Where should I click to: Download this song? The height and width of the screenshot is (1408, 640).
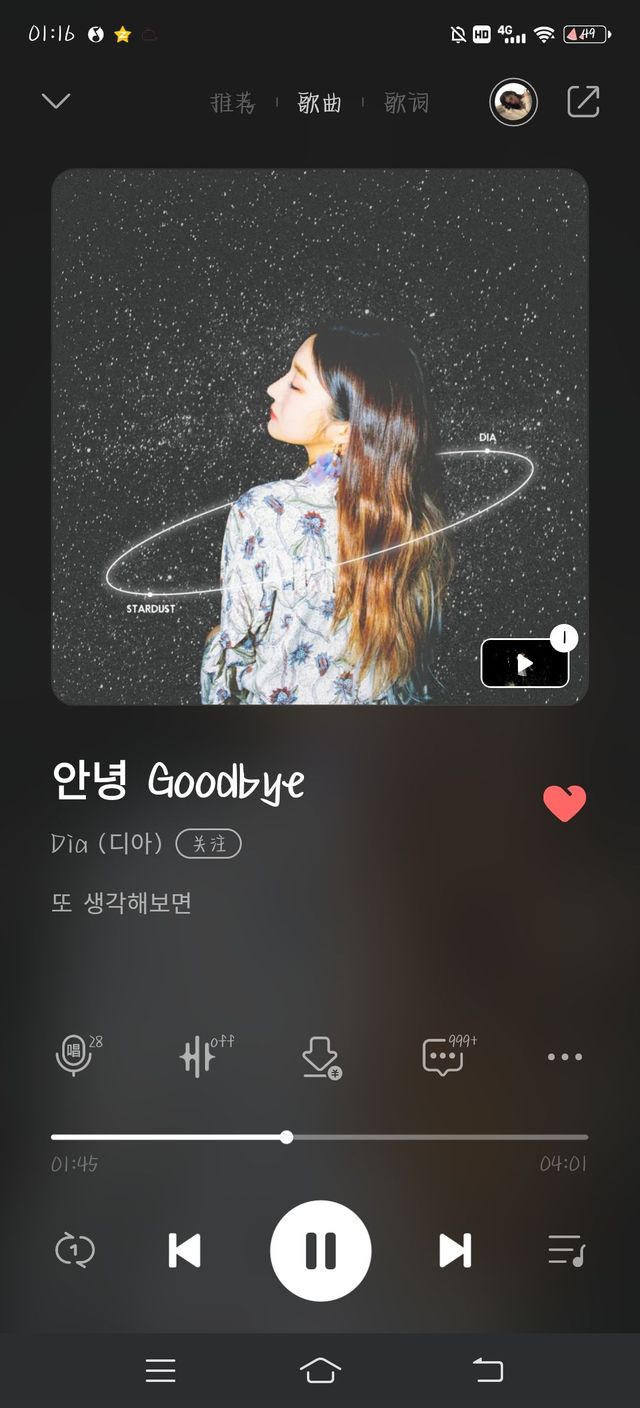pos(320,1056)
